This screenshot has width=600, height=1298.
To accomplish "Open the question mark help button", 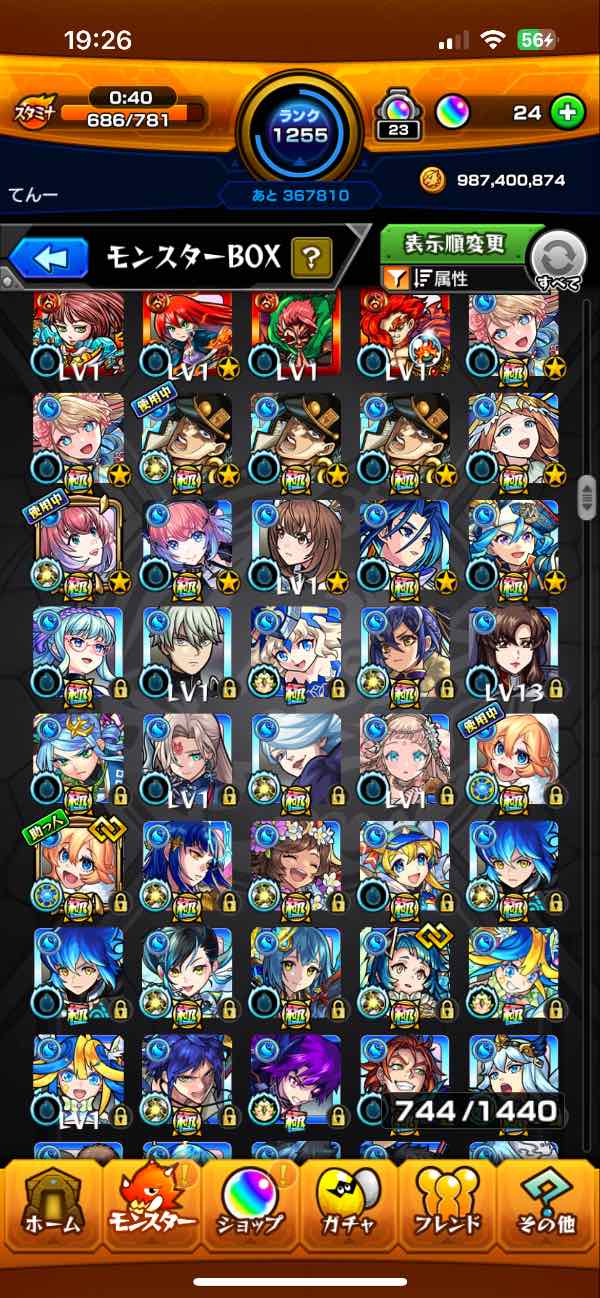I will tap(312, 260).
